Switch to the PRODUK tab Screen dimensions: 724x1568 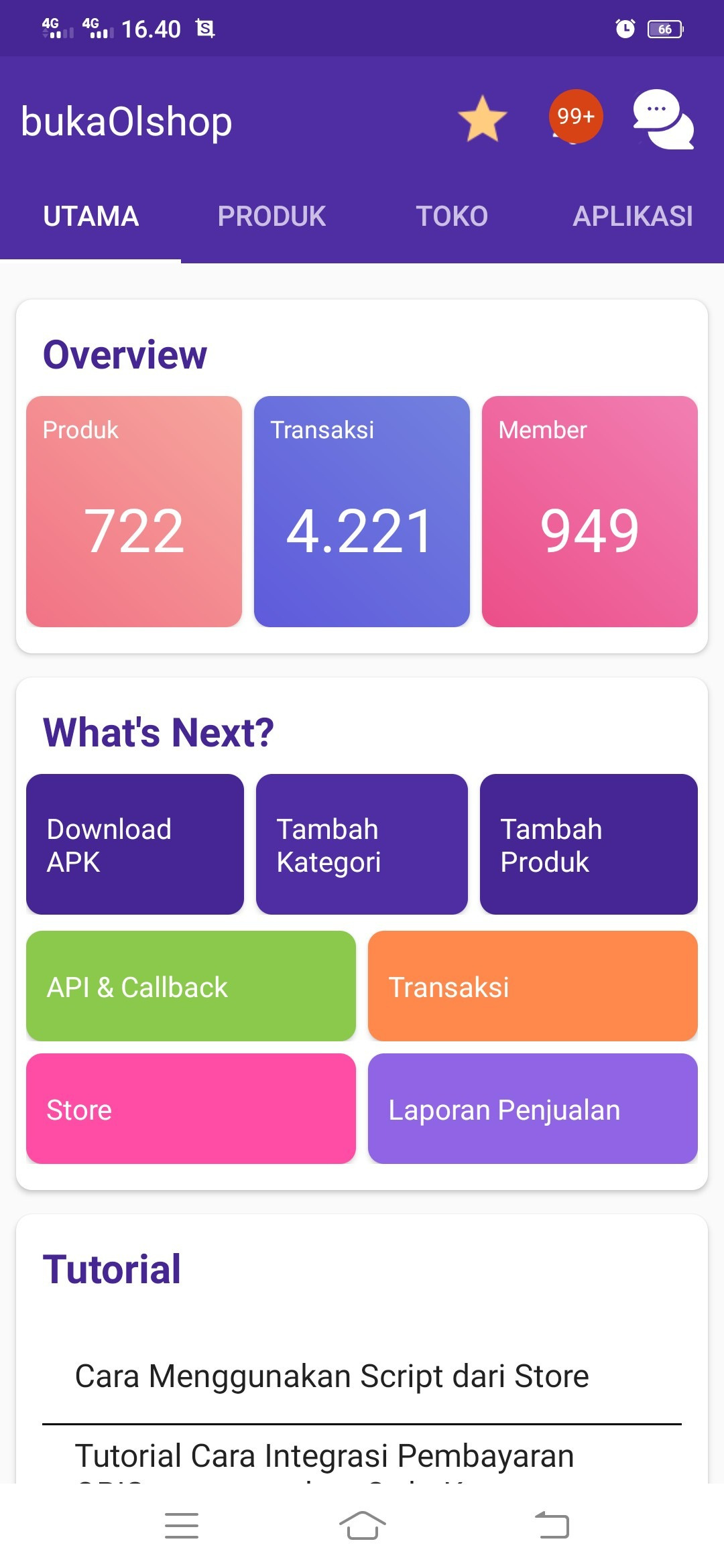tap(271, 216)
